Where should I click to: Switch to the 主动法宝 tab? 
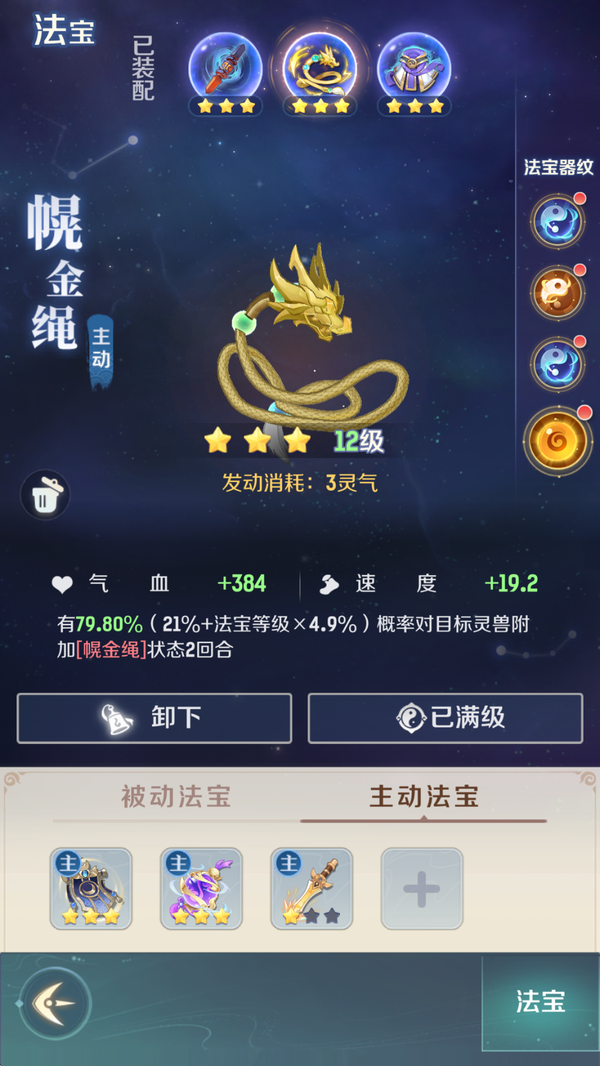424,796
